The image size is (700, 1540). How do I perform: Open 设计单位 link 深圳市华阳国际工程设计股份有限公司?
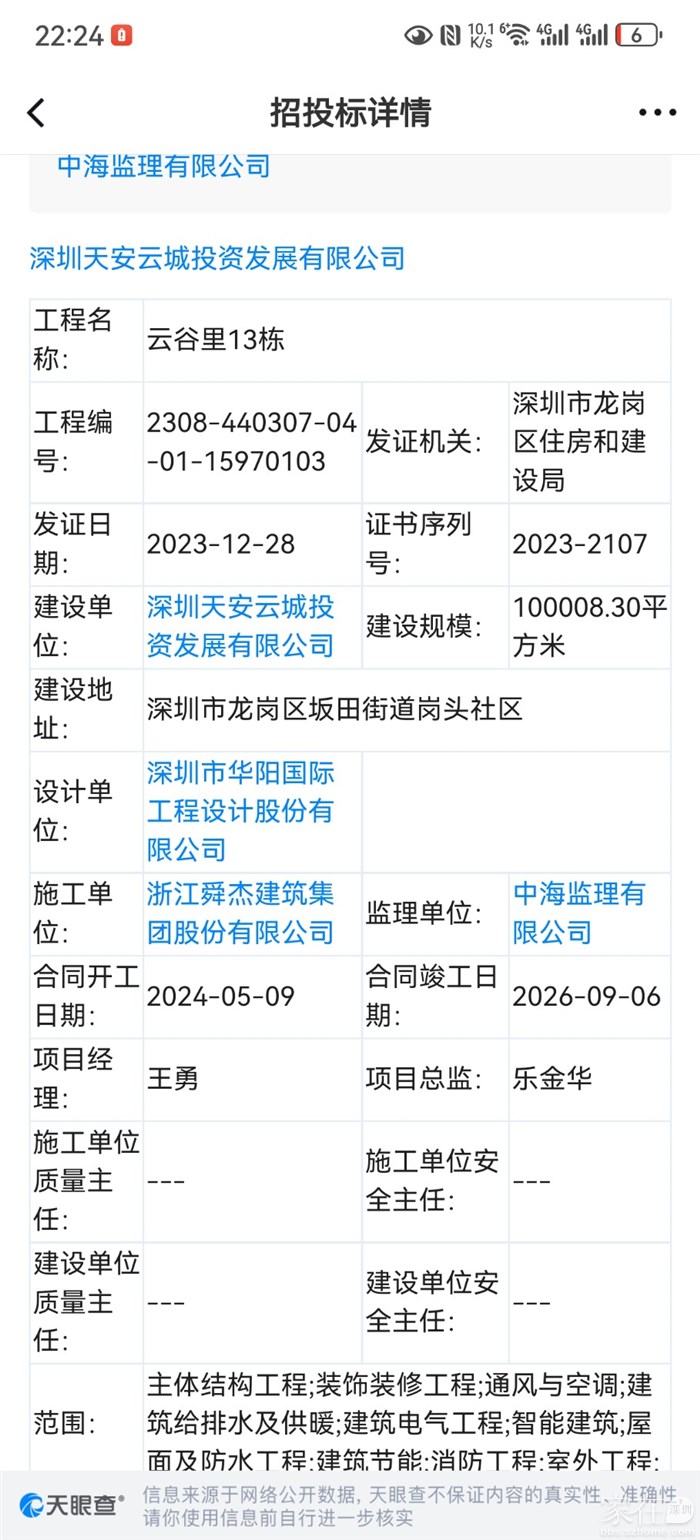(241, 811)
